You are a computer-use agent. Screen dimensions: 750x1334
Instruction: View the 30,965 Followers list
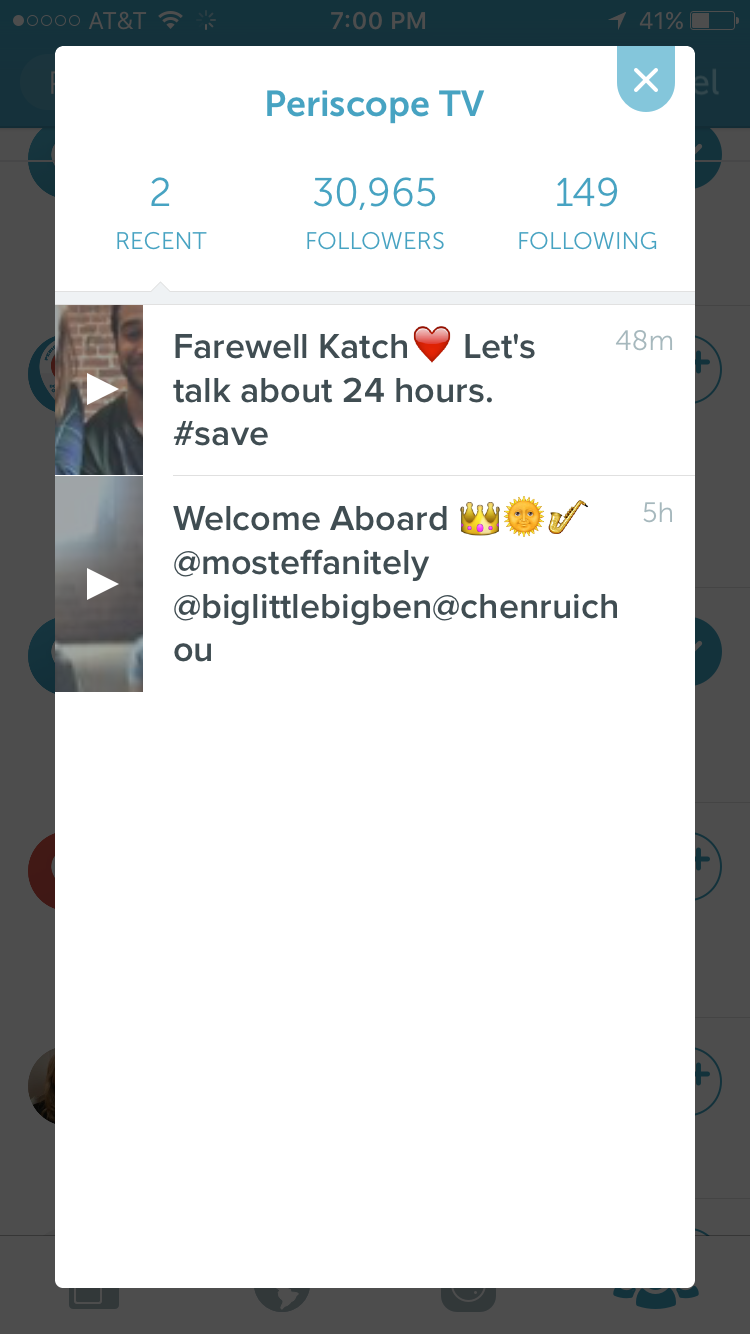tap(375, 212)
